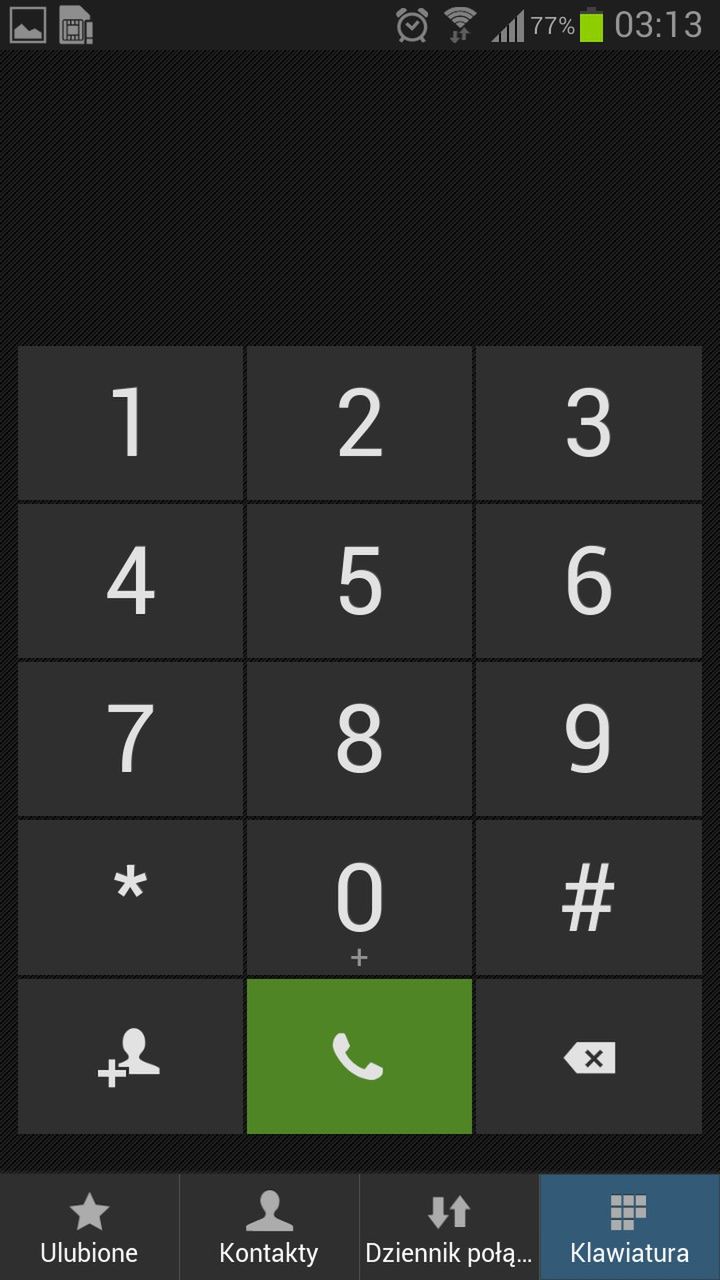
Task: Enter digit 6 on the dialpad
Action: (x=588, y=581)
